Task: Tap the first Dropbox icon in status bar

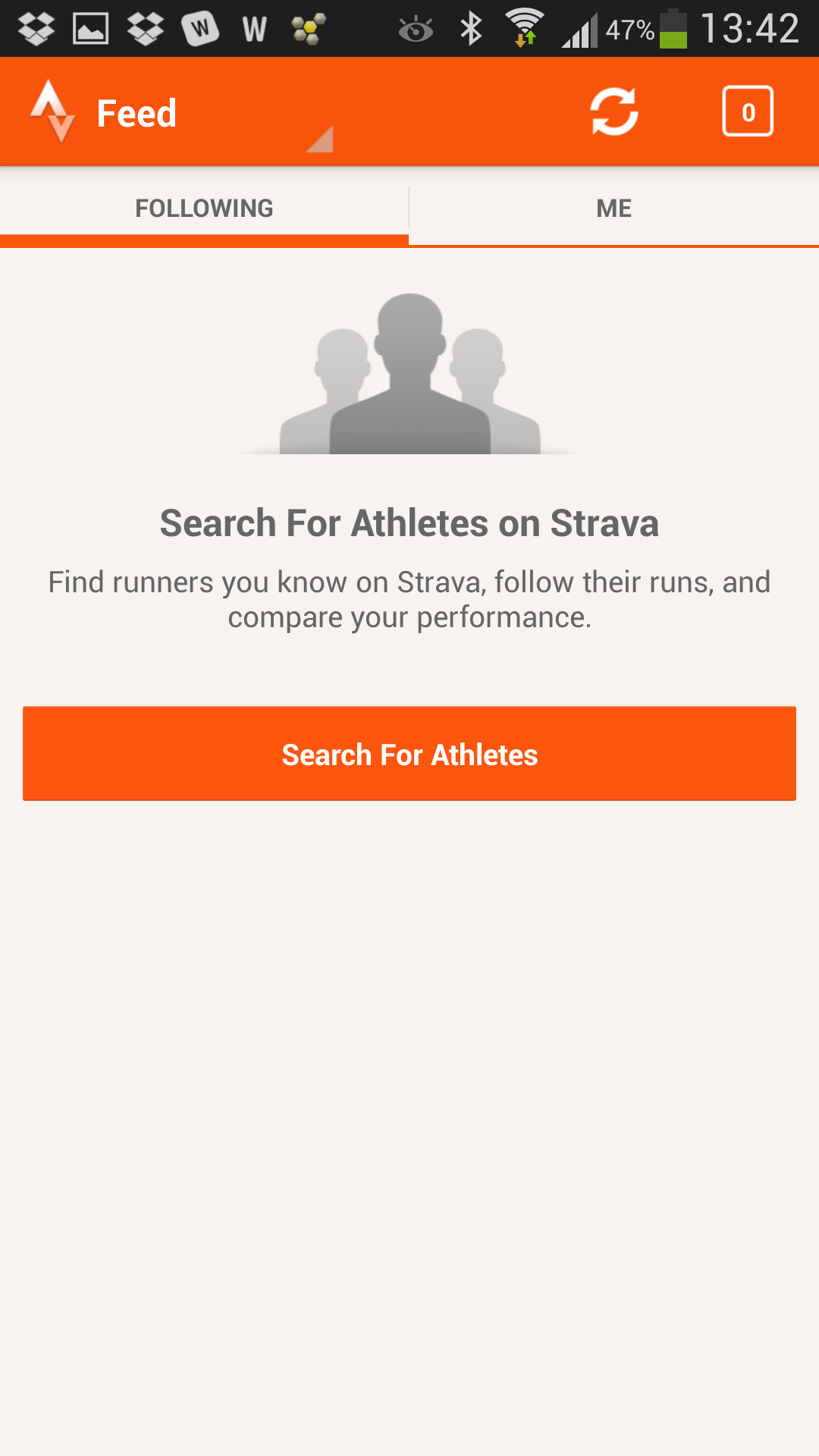Action: point(36,28)
